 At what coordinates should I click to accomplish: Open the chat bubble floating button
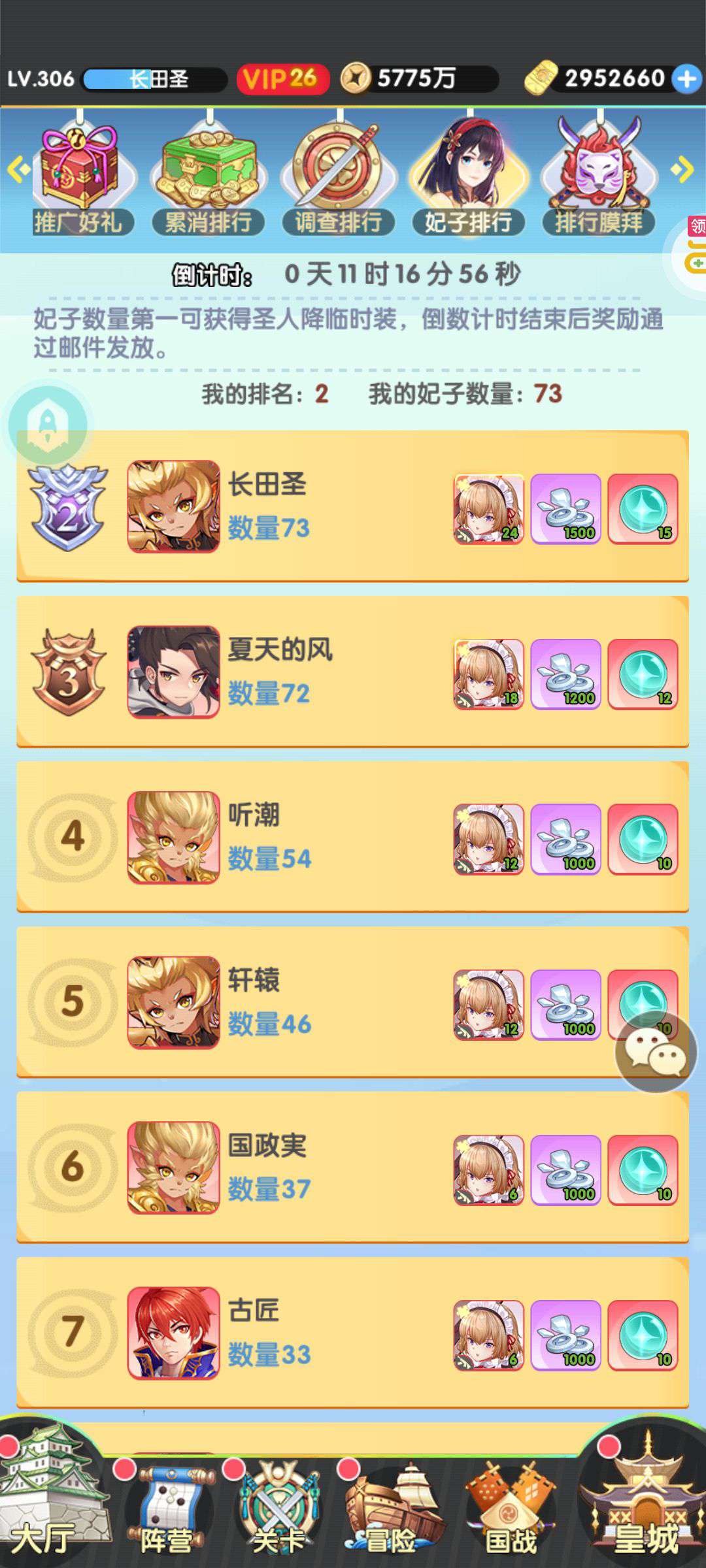point(656,1052)
